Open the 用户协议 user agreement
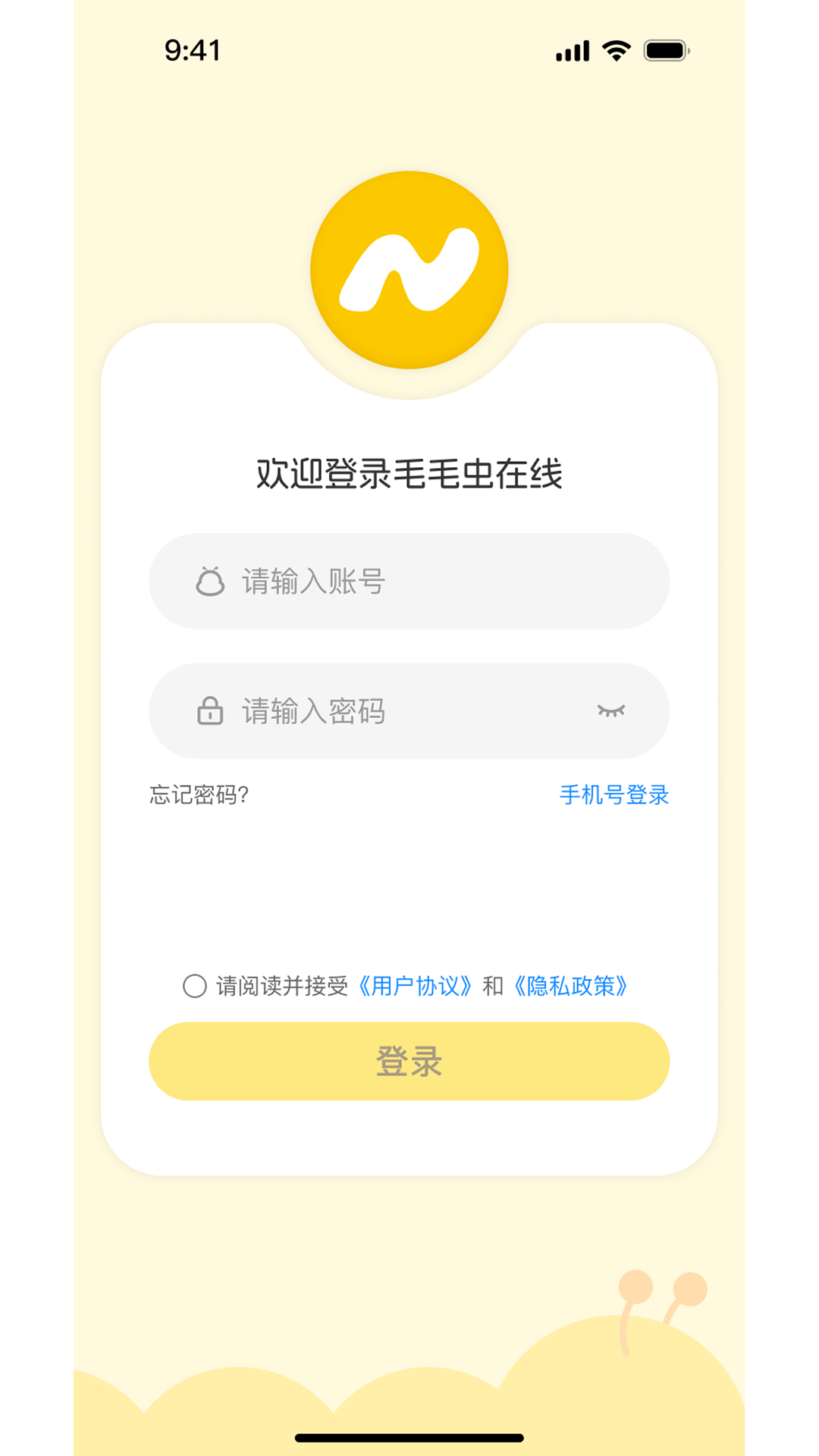This screenshot has height=1456, width=819. [x=416, y=987]
